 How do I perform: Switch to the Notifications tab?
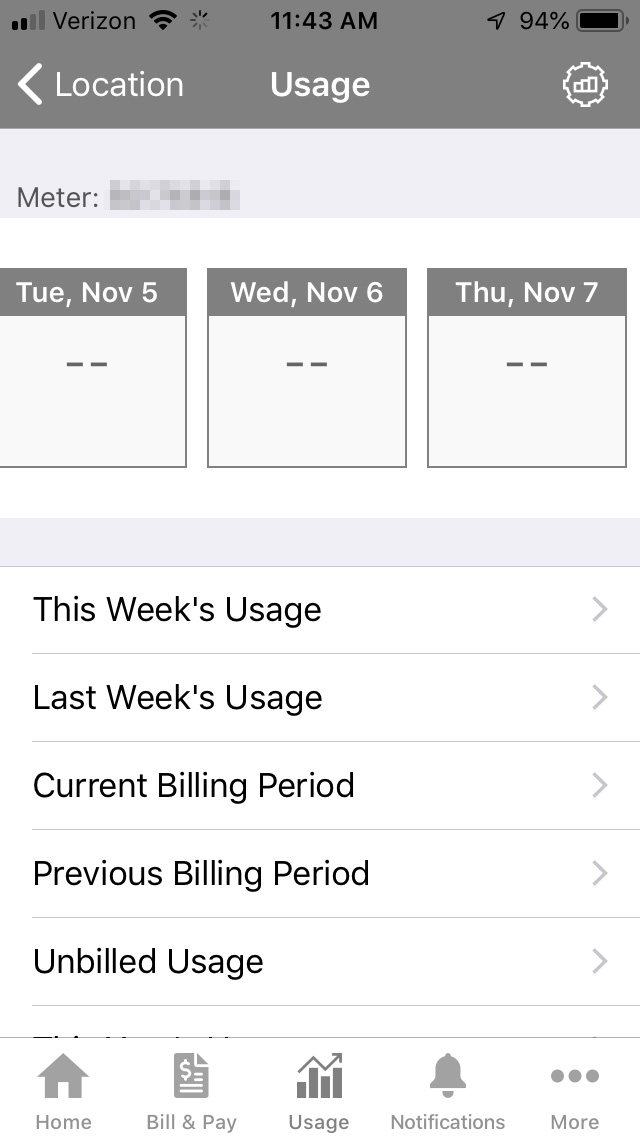pos(447,1090)
